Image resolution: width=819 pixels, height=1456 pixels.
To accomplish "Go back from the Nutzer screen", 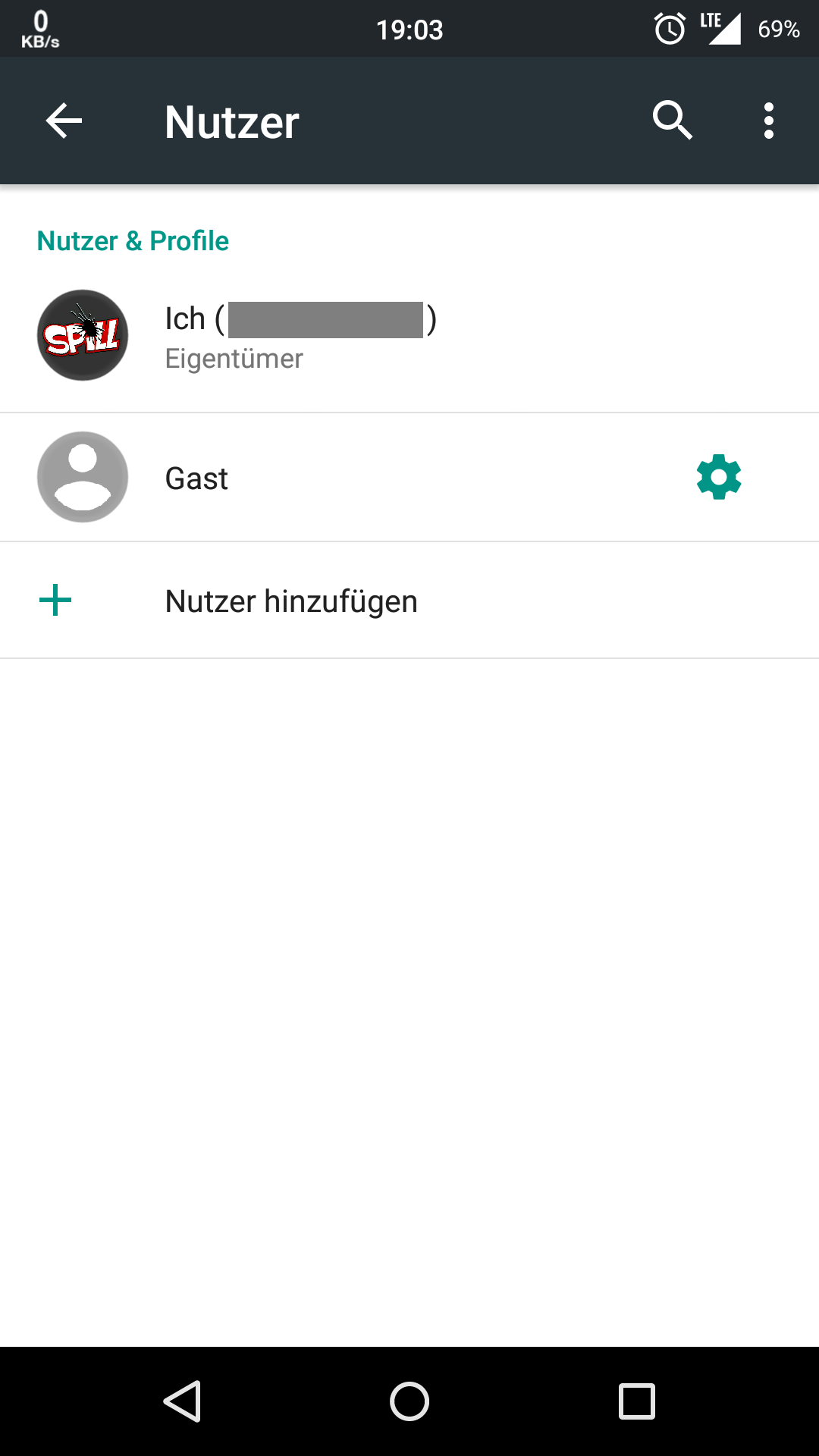I will point(64,121).
